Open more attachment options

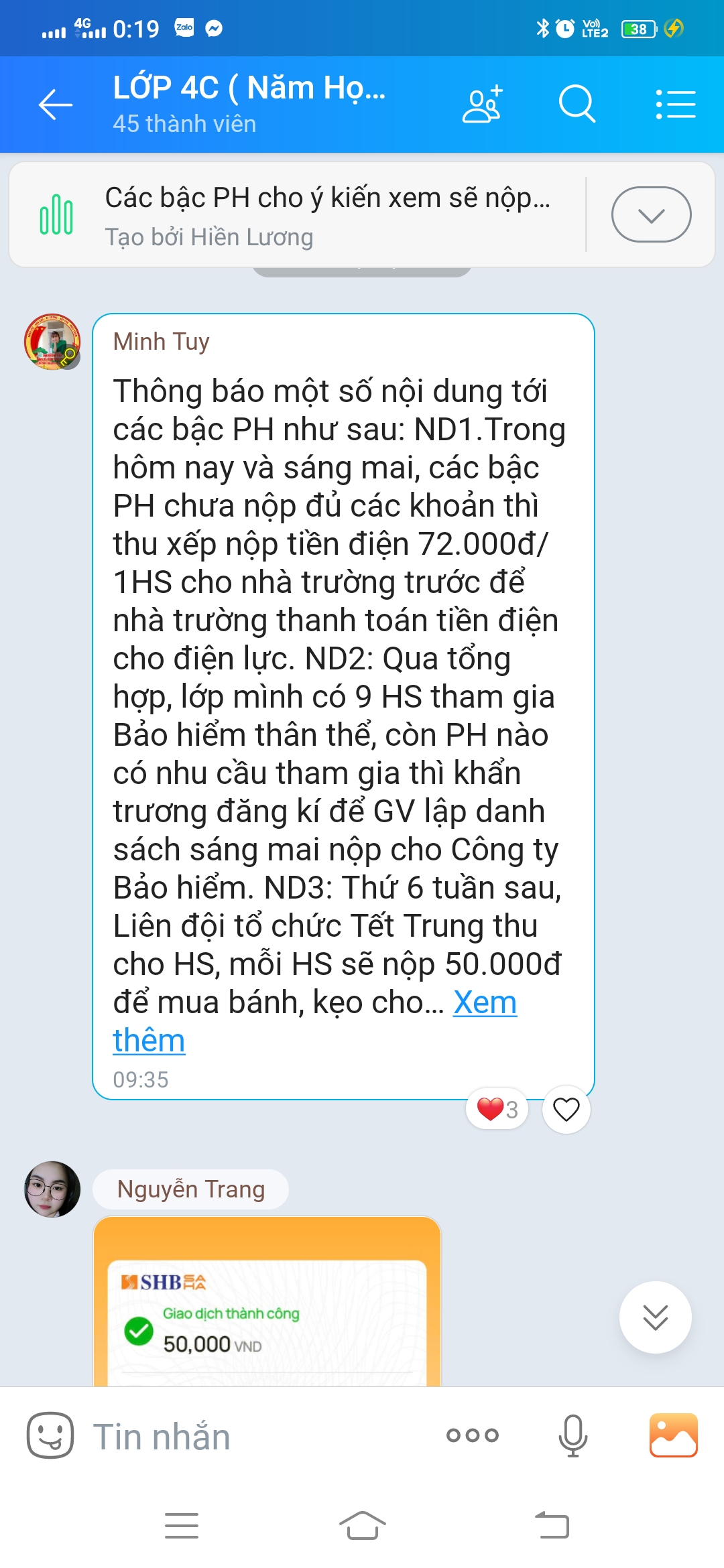pyautogui.click(x=473, y=1435)
